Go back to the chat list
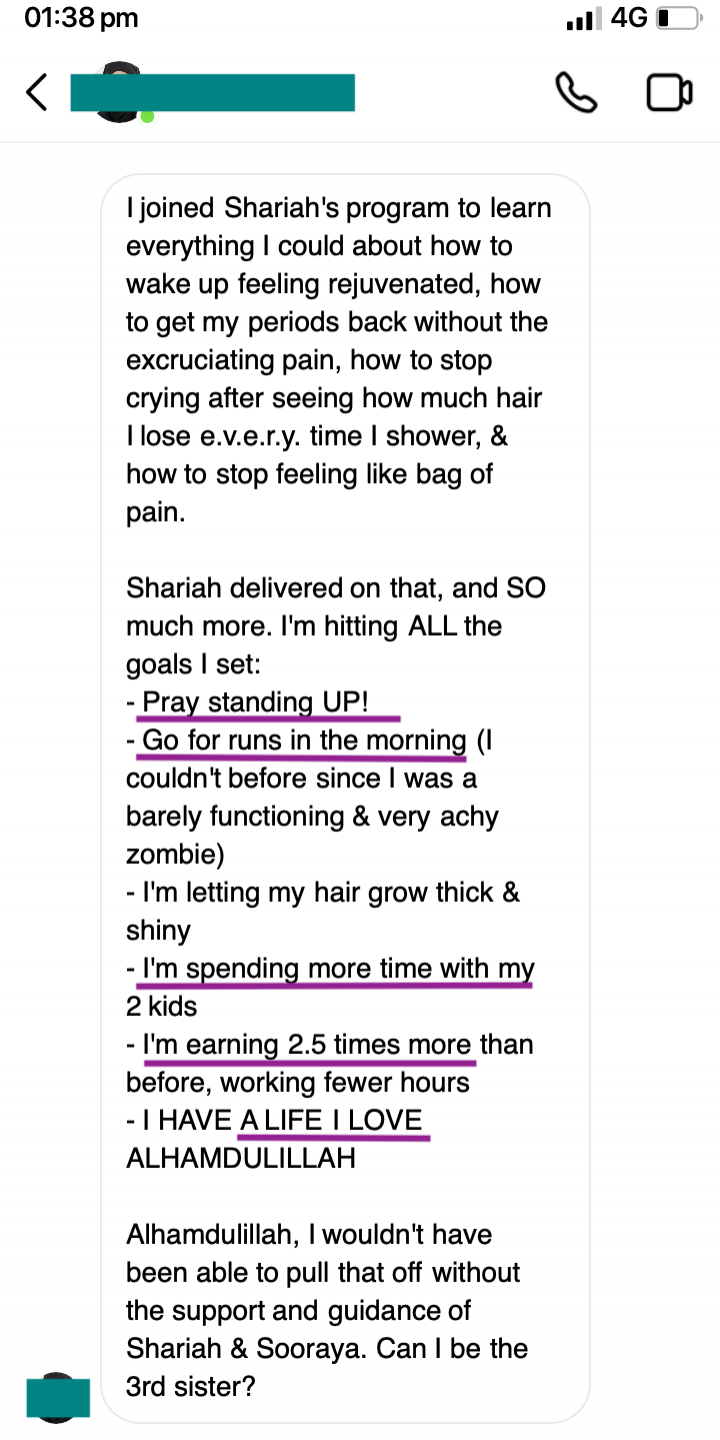This screenshot has width=720, height=1440. coord(37,93)
